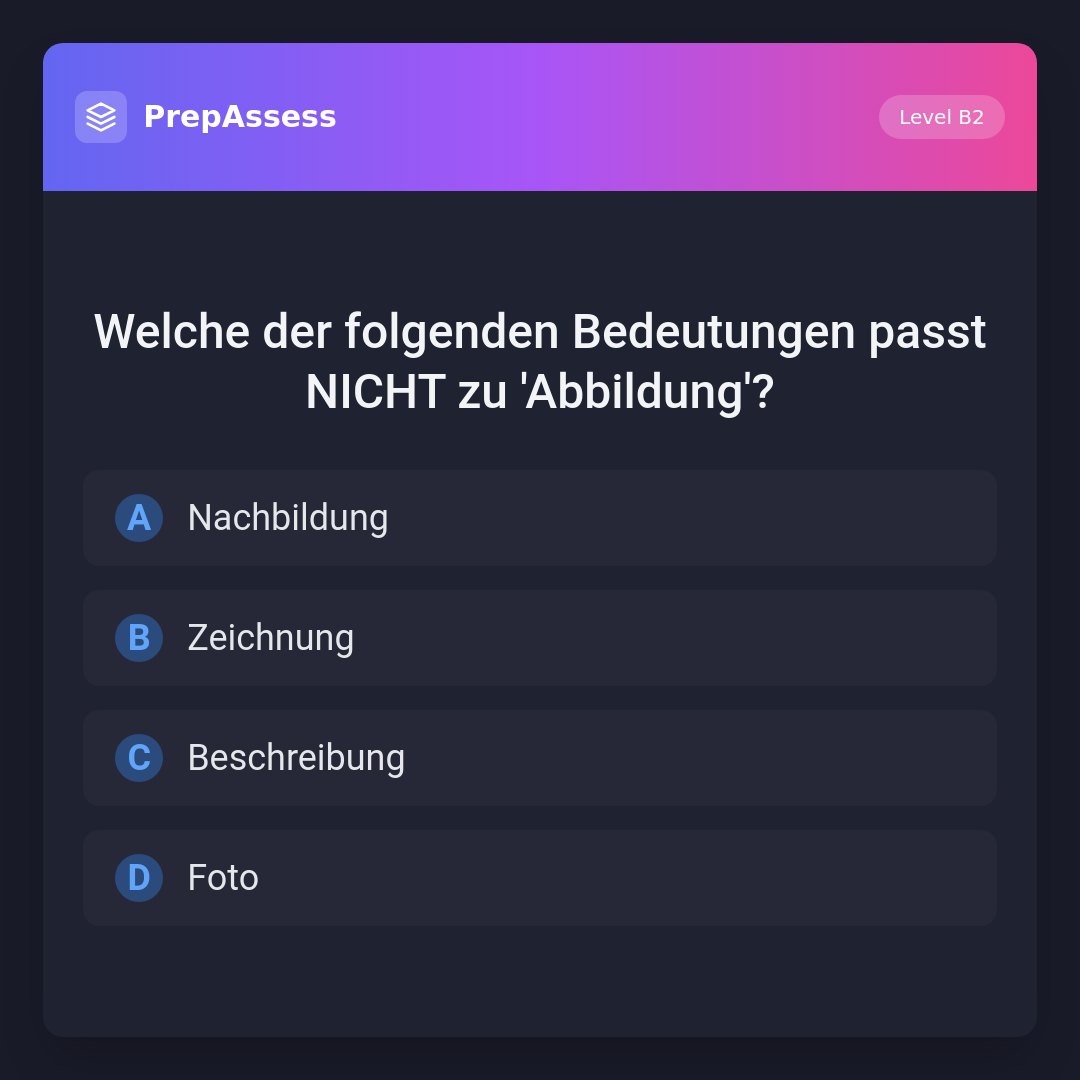The width and height of the screenshot is (1080, 1080).
Task: Mark answer D Foto
Action: (540, 878)
